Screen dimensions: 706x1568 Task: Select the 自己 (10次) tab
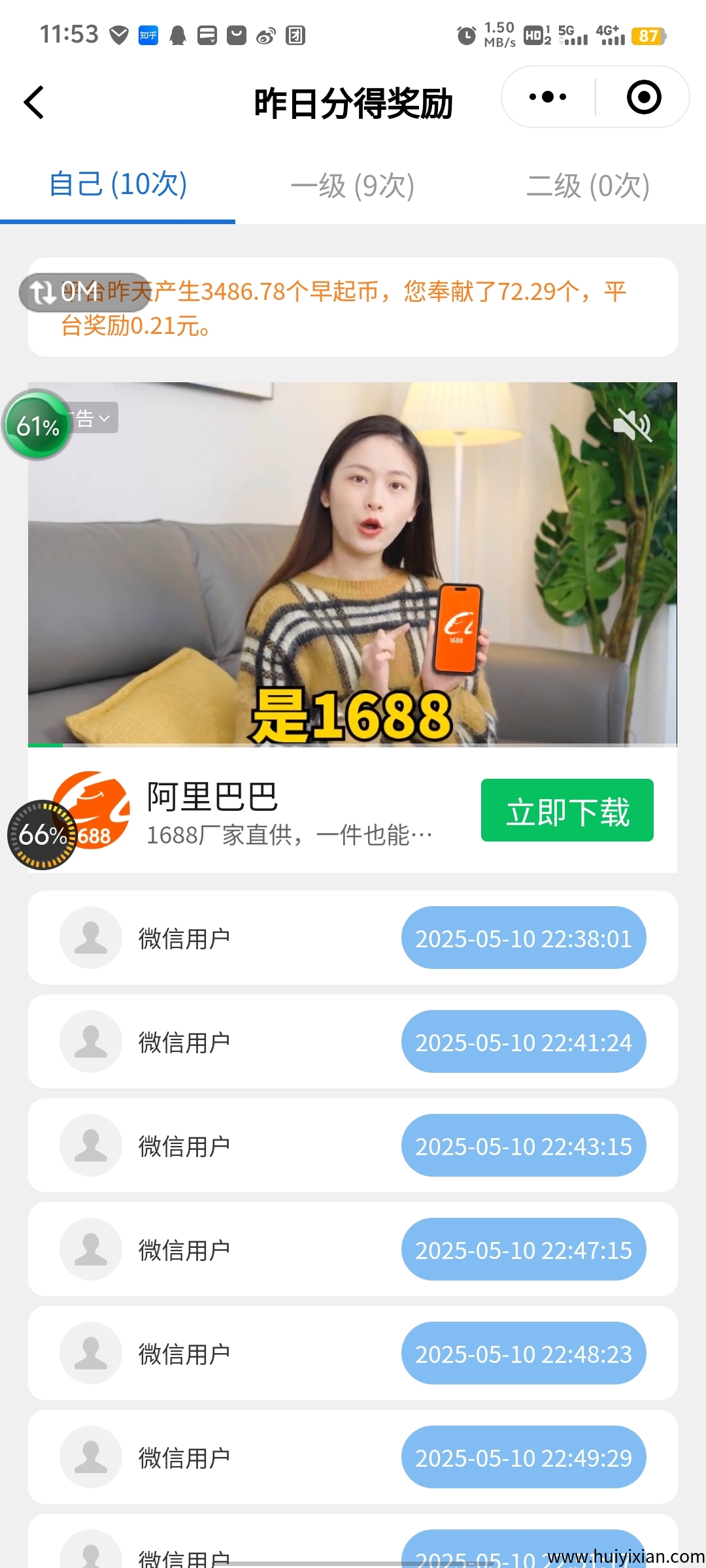(x=118, y=184)
